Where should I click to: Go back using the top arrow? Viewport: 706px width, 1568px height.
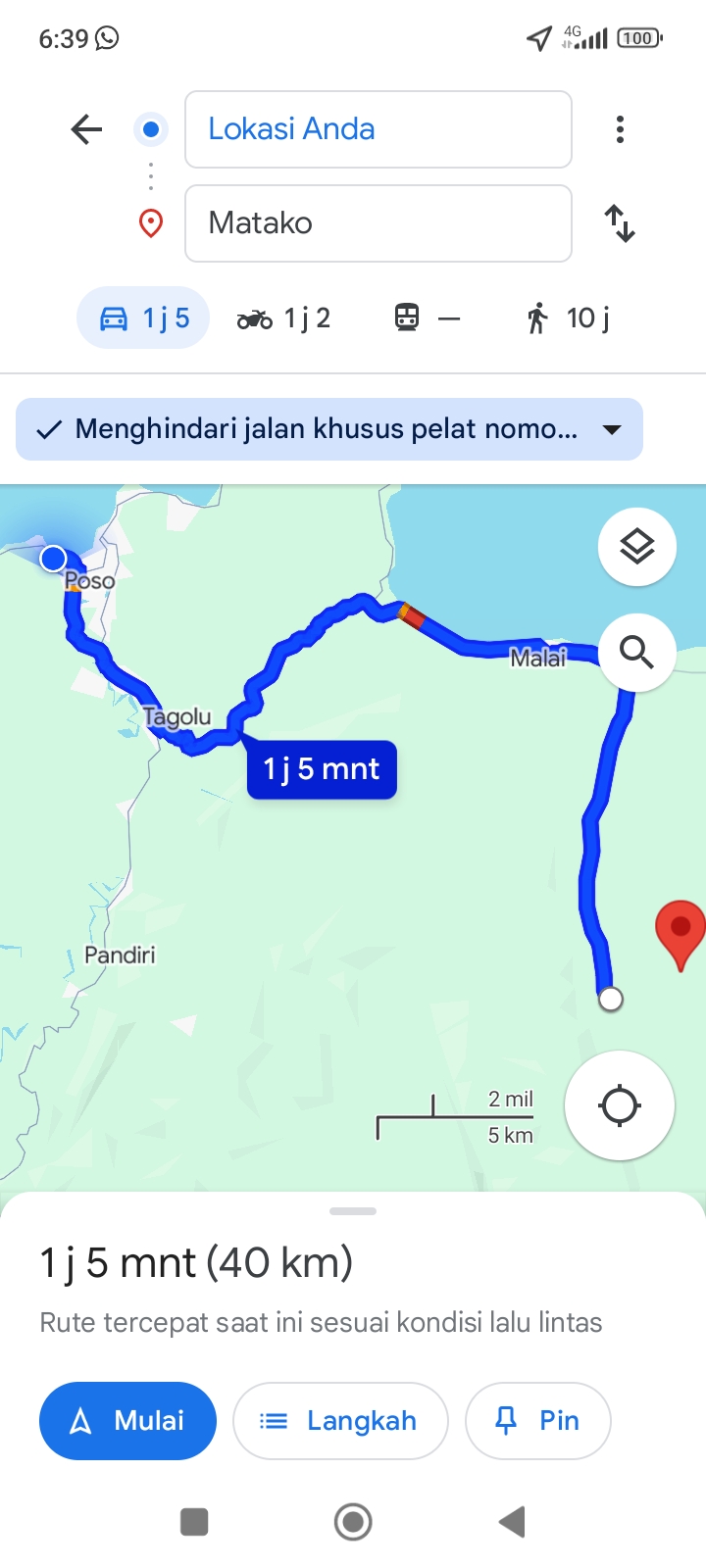click(x=86, y=129)
